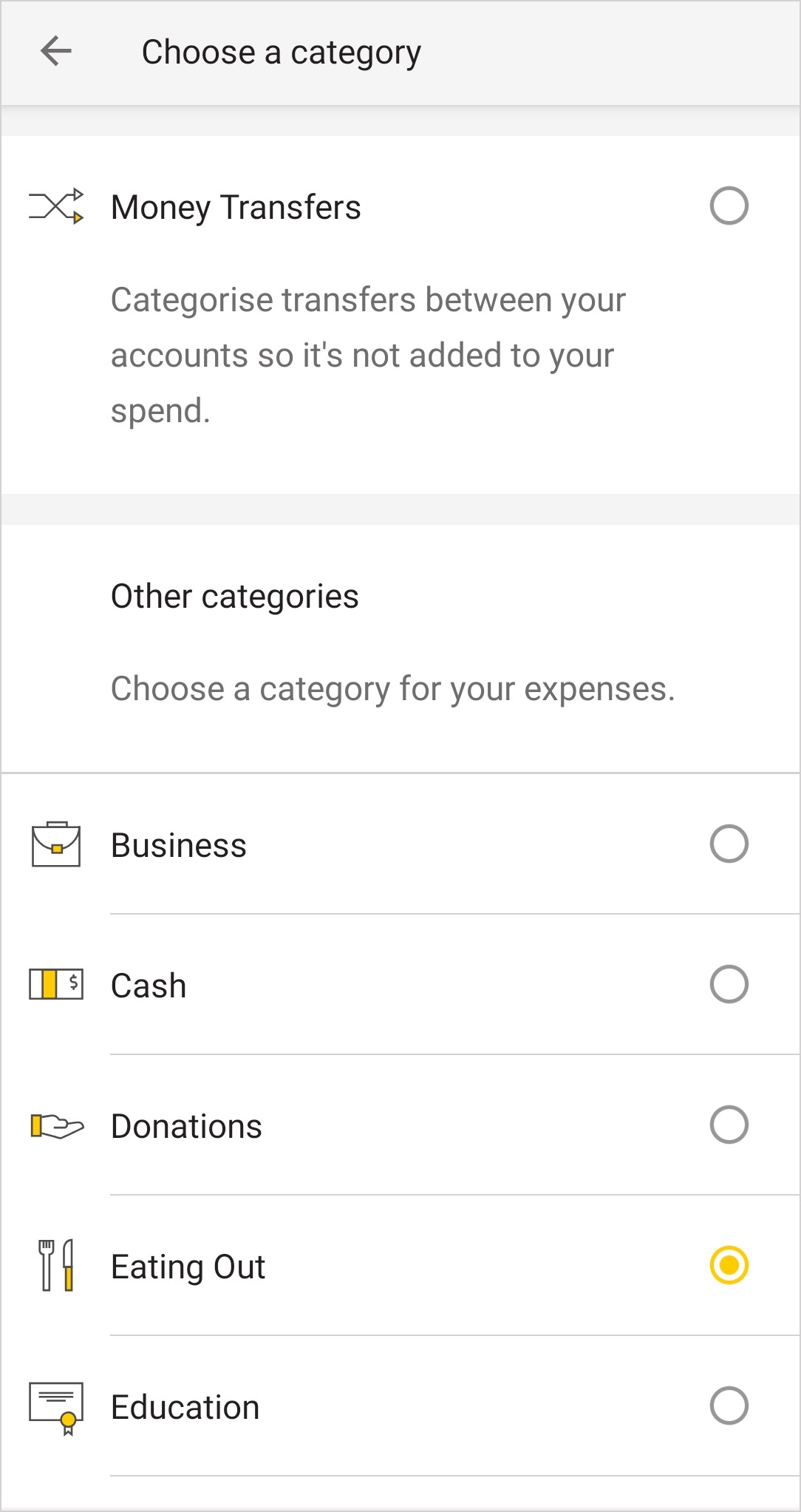Select the Money Transfers category
Viewport: 801px width, 1512px height.
[400, 206]
